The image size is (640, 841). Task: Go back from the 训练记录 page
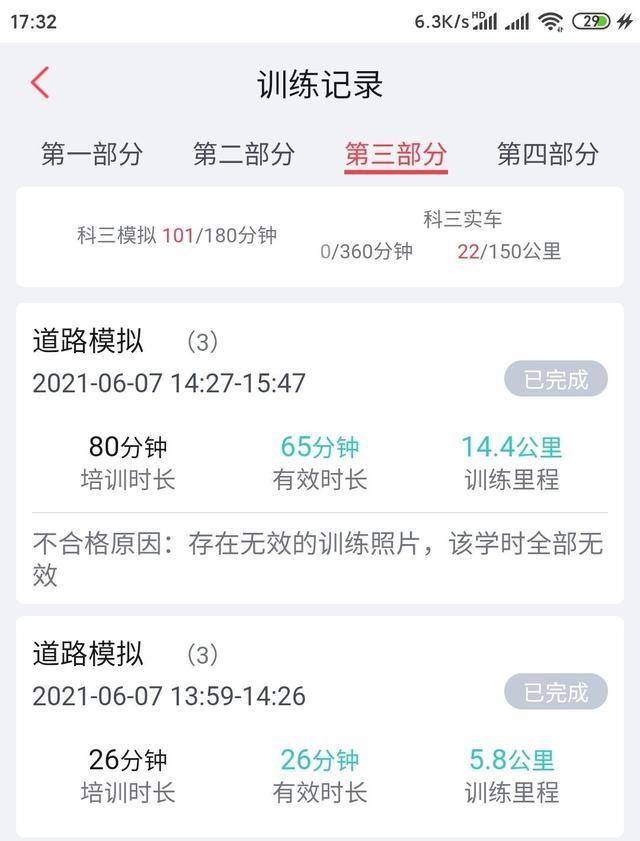40,83
